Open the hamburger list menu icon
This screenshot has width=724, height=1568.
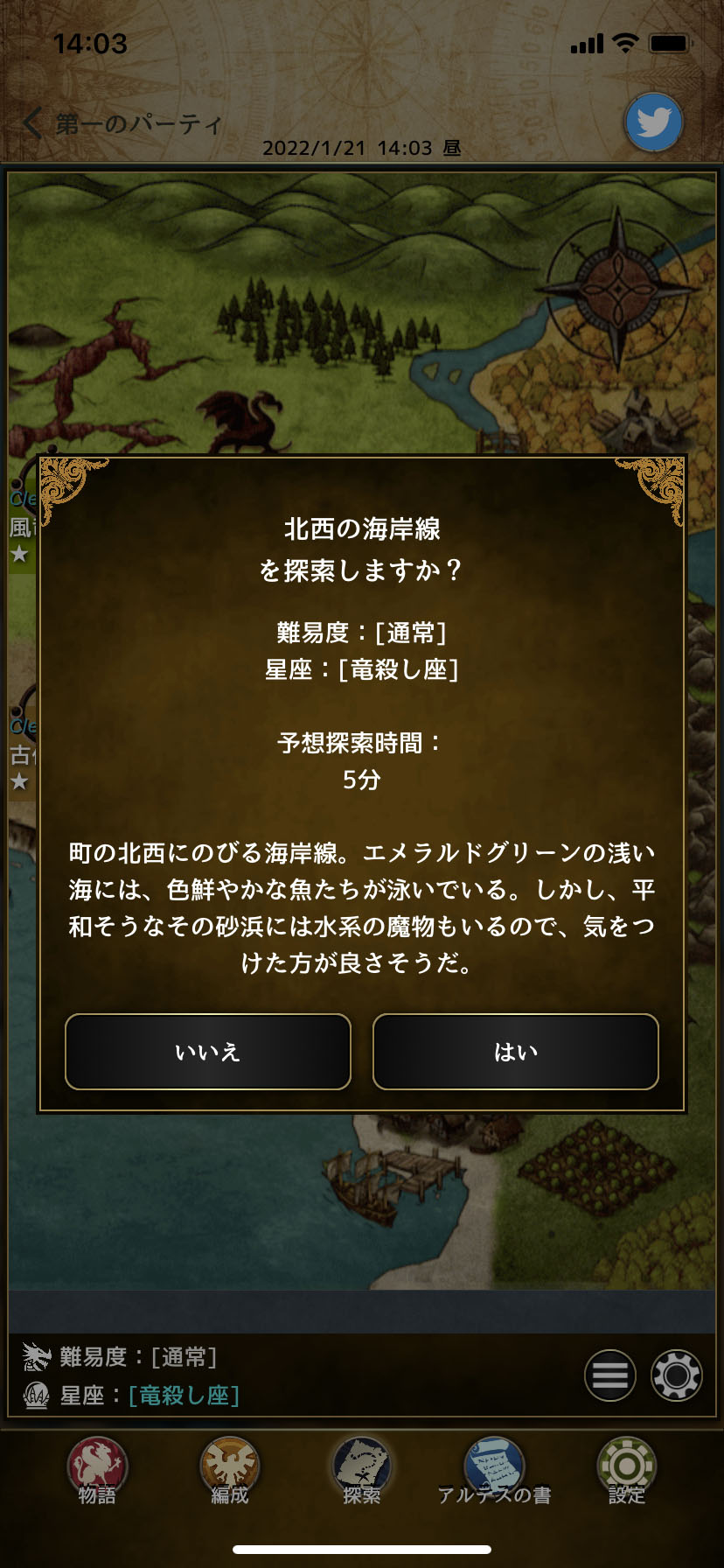(609, 1375)
